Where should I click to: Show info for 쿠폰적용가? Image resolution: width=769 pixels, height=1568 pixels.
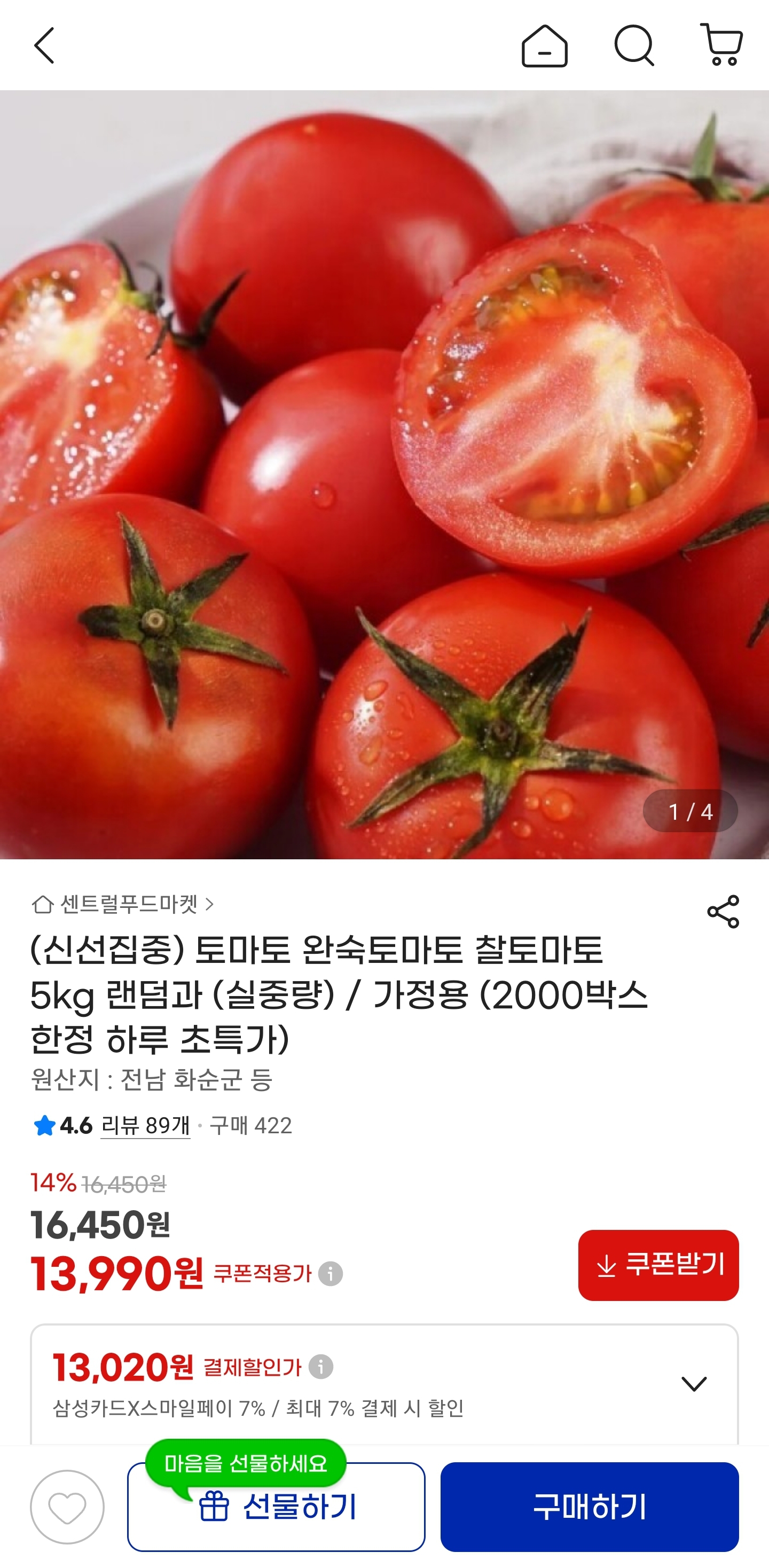coord(331,1273)
